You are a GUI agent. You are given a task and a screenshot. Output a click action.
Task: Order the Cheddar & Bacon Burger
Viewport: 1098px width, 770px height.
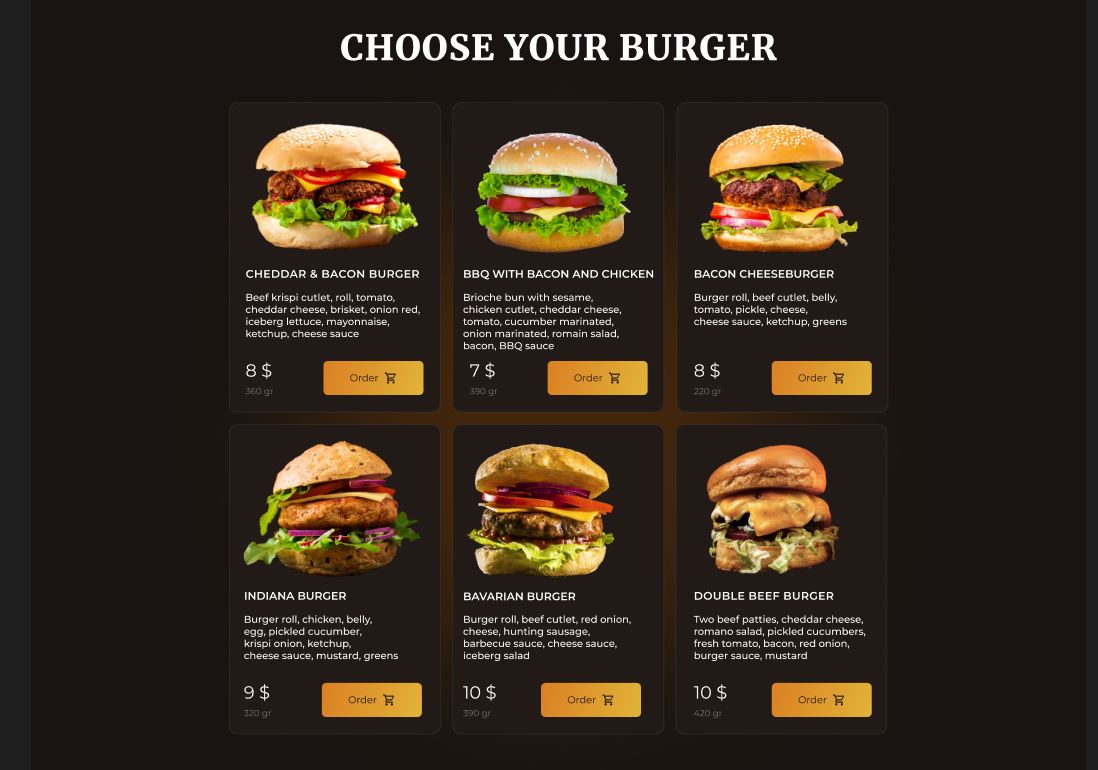(373, 378)
